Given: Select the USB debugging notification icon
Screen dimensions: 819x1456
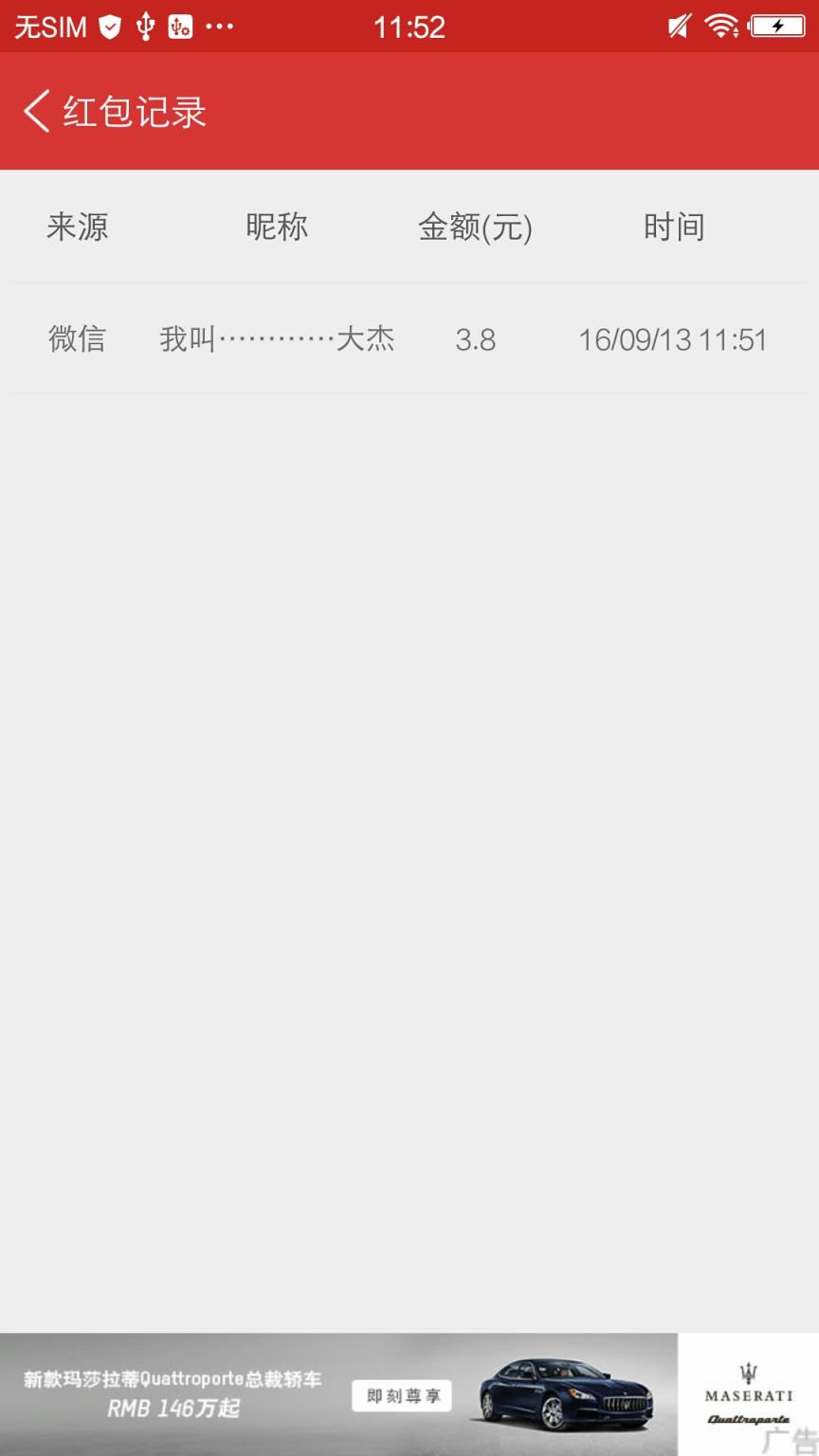Looking at the screenshot, I should (x=182, y=26).
